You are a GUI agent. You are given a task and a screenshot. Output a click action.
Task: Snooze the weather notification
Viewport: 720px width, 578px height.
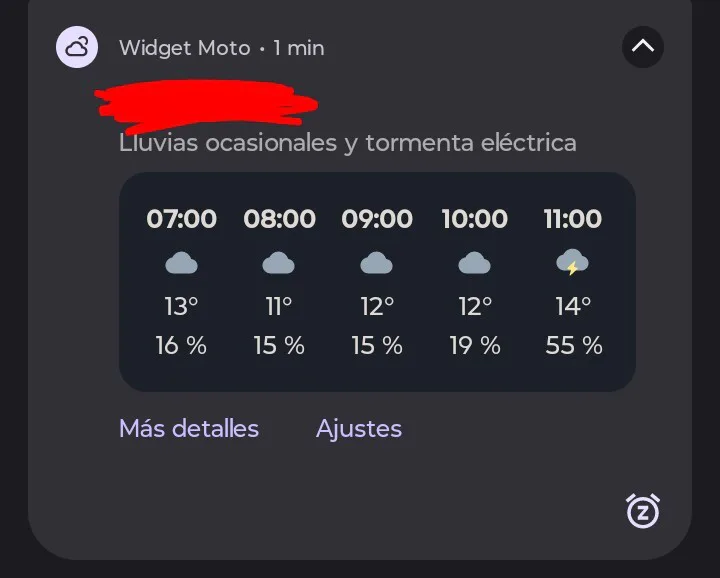click(642, 511)
